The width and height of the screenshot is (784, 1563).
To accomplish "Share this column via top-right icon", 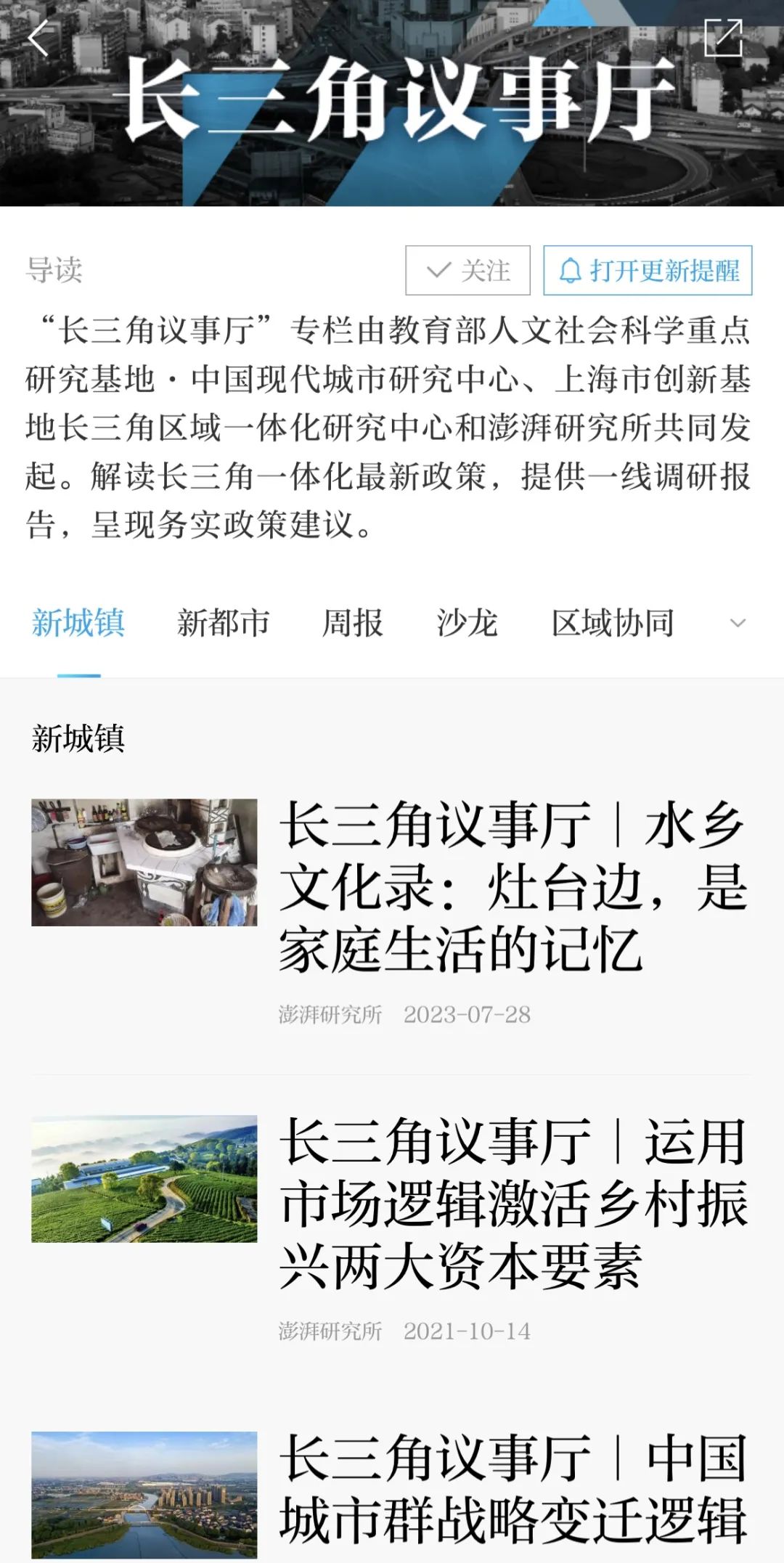I will [x=723, y=38].
